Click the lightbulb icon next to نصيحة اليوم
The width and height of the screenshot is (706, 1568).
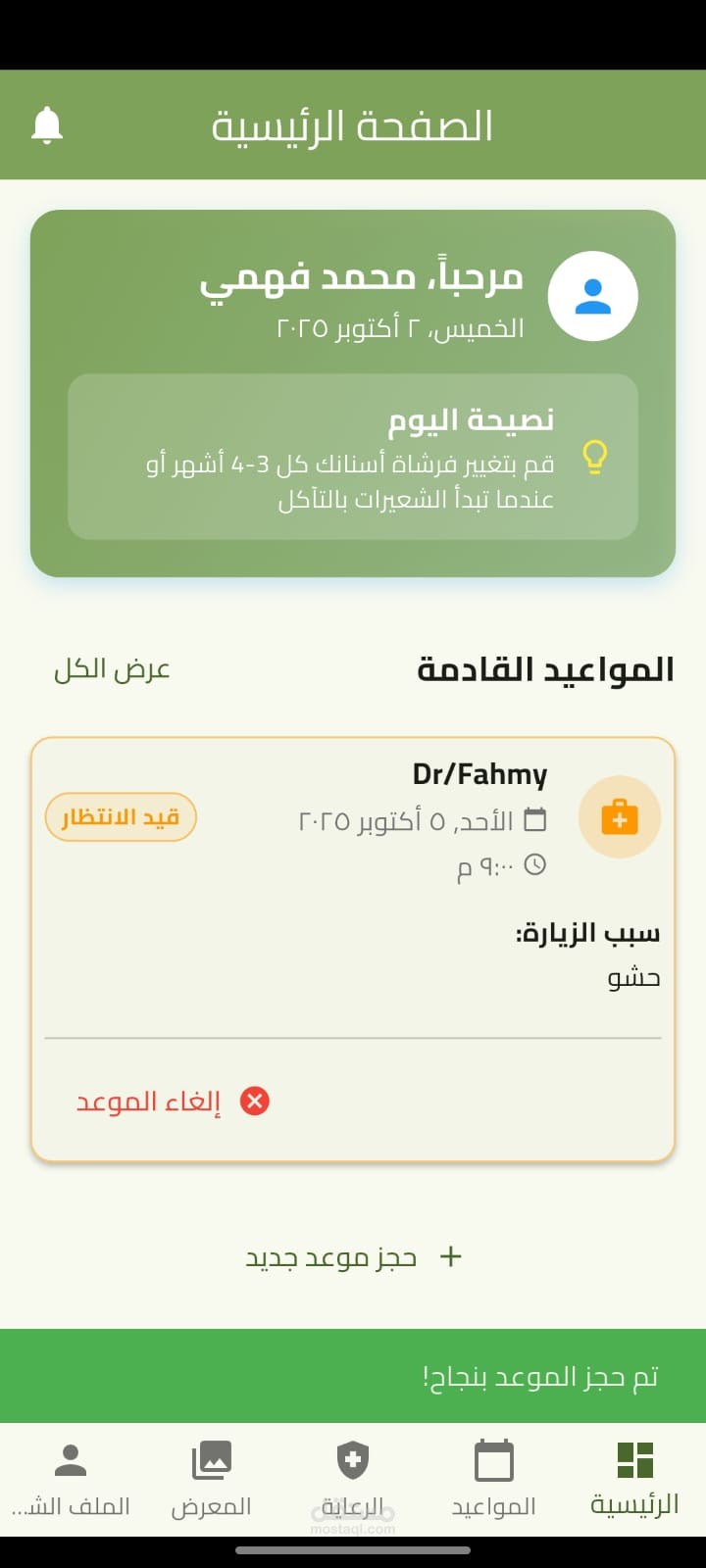tap(594, 457)
